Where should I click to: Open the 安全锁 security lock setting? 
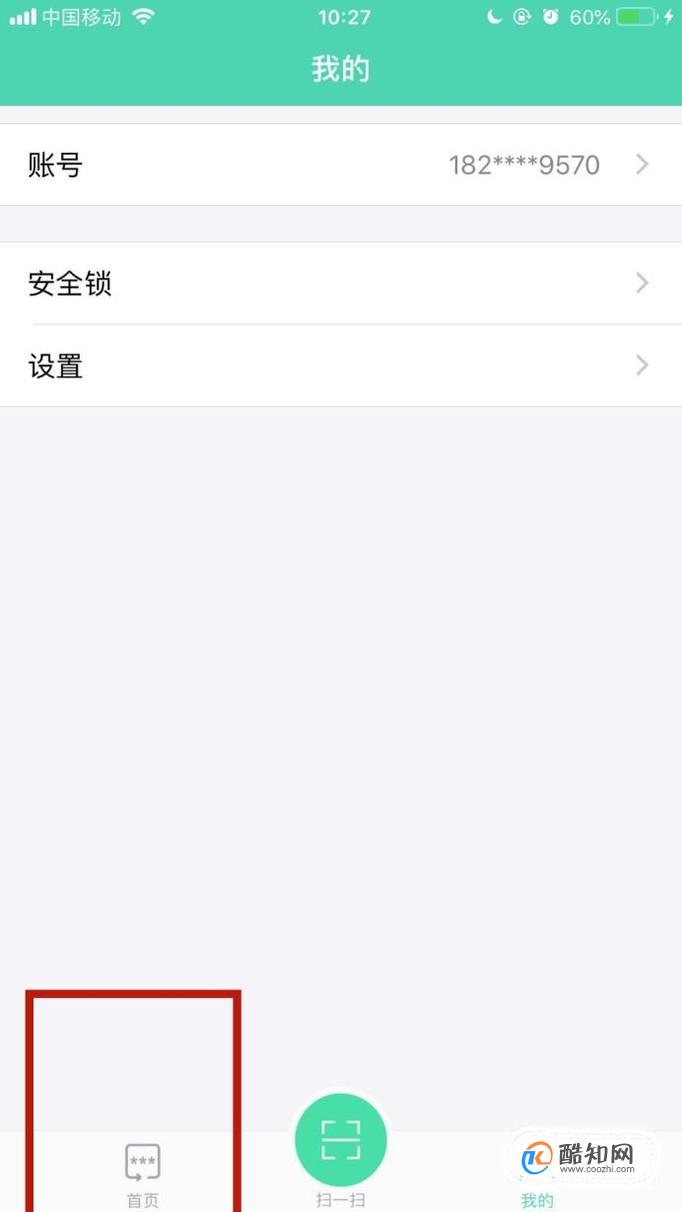(341, 284)
